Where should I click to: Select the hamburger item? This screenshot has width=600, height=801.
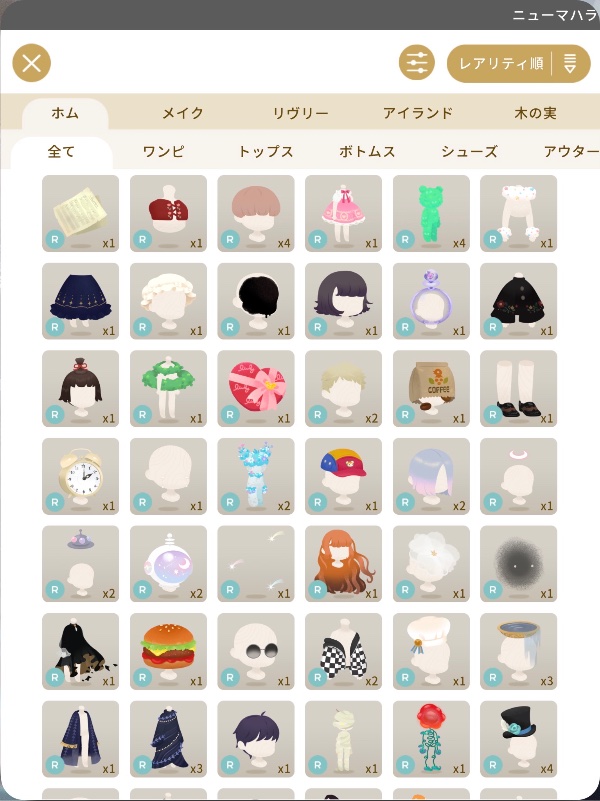[x=168, y=651]
